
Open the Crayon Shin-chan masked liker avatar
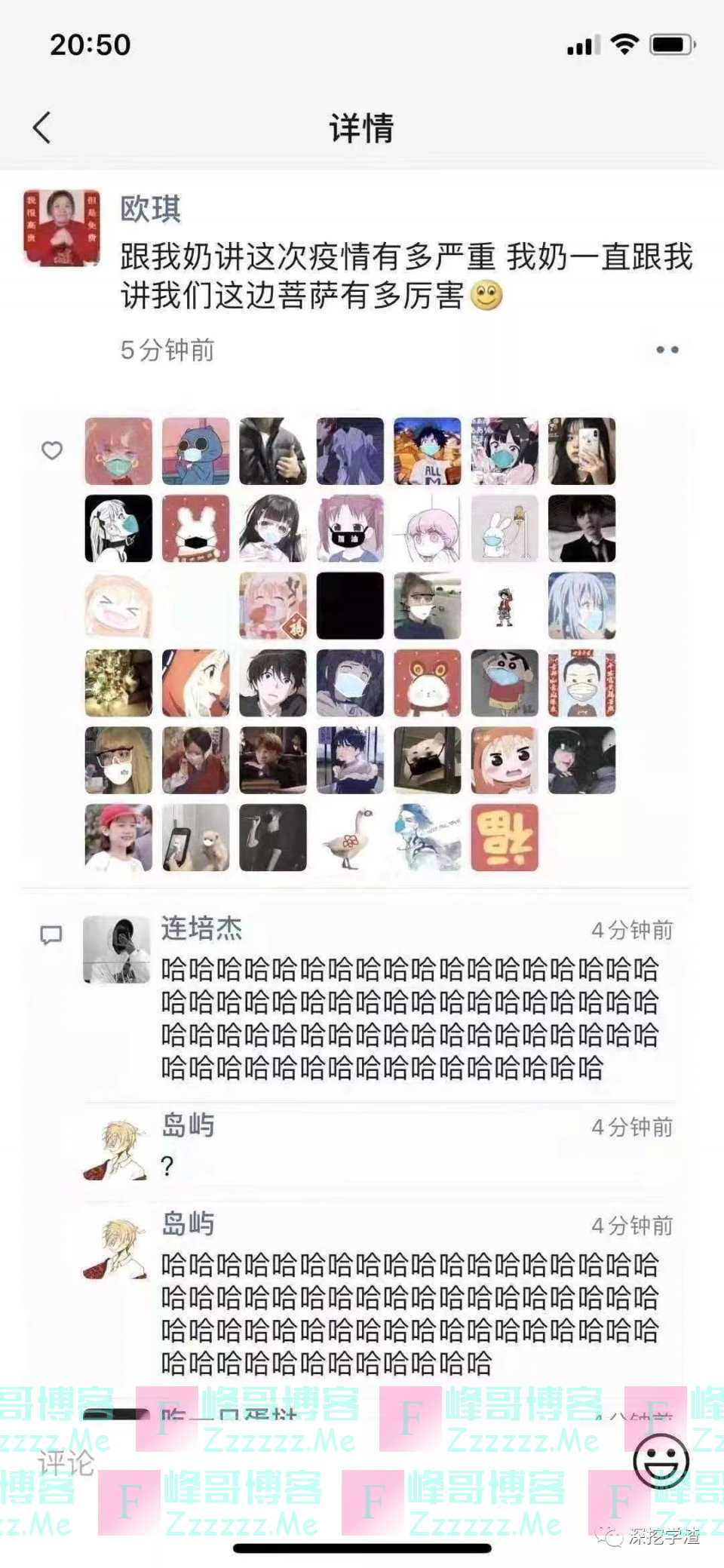click(x=505, y=683)
